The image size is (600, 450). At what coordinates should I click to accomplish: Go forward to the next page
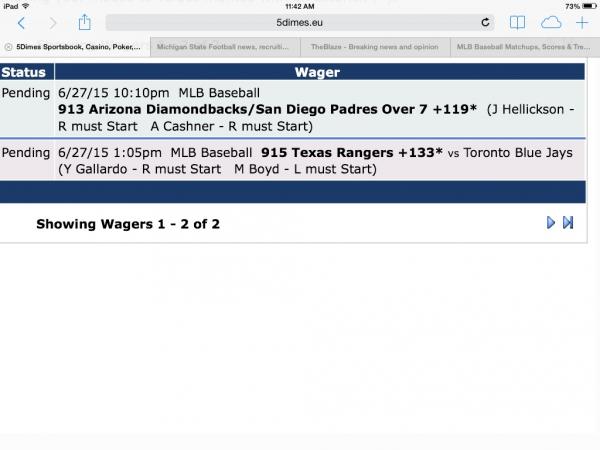tap(53, 22)
